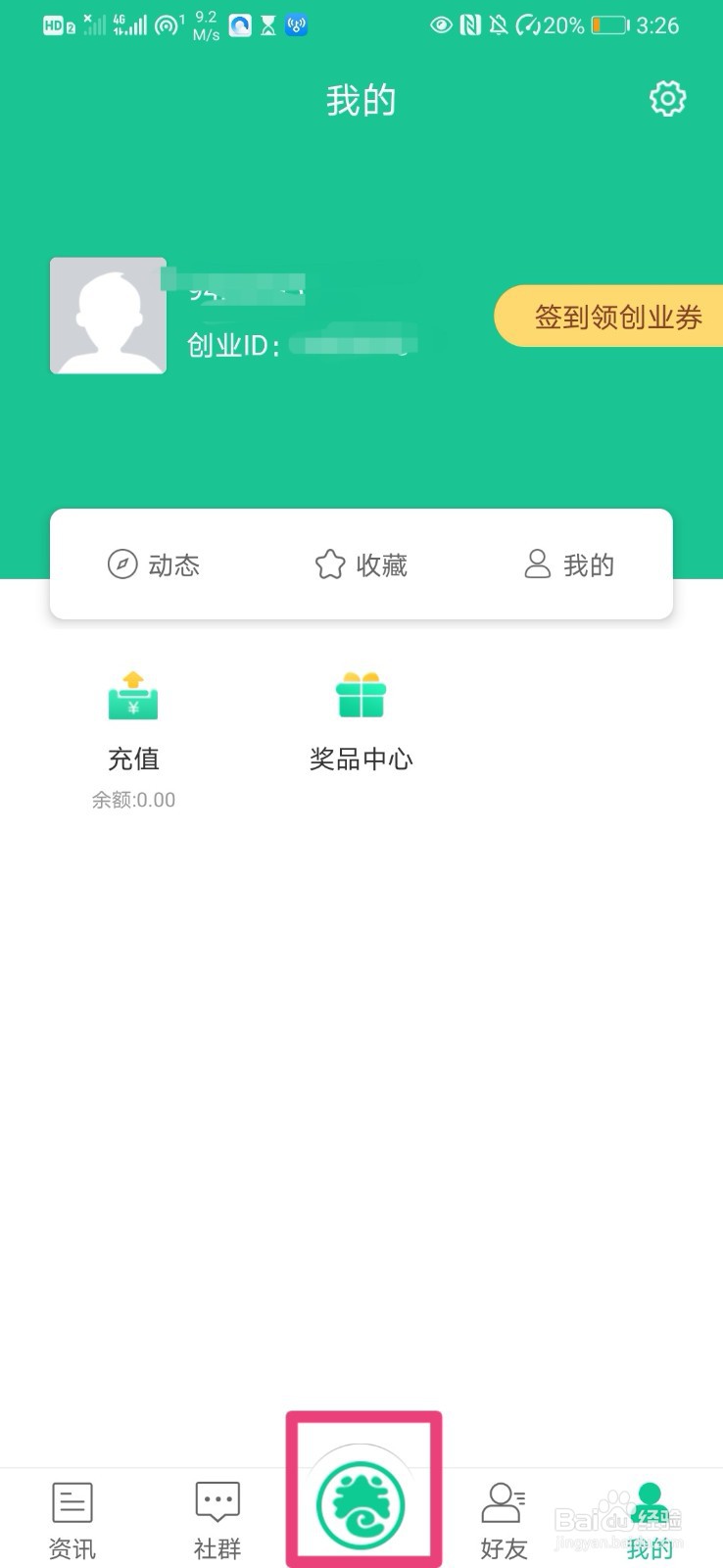723x1568 pixels.
Task: Tap the battery indicator in status bar
Action: click(607, 25)
